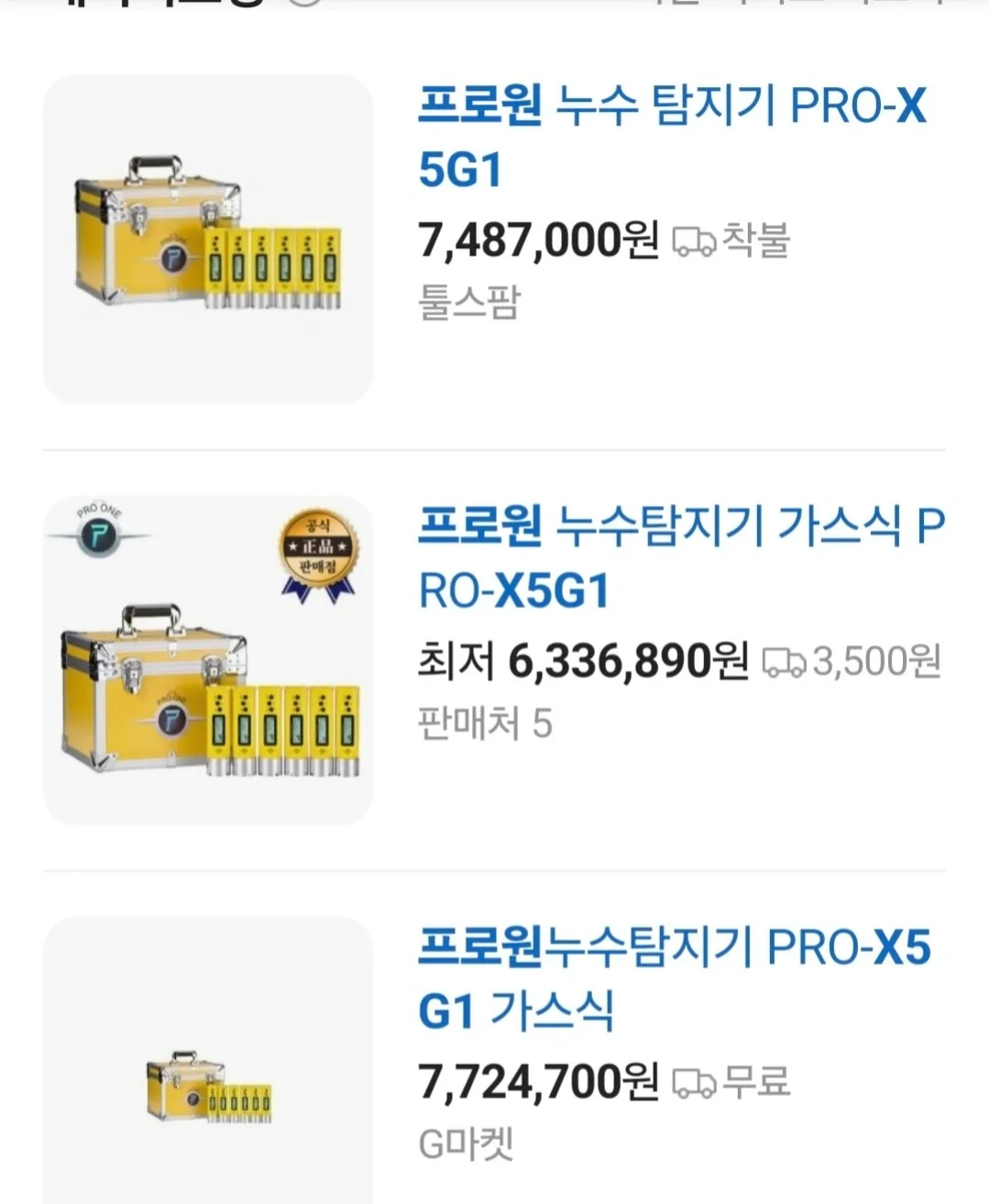Open the G마켓 seller page
The width and height of the screenshot is (990, 1204).
(x=467, y=1141)
